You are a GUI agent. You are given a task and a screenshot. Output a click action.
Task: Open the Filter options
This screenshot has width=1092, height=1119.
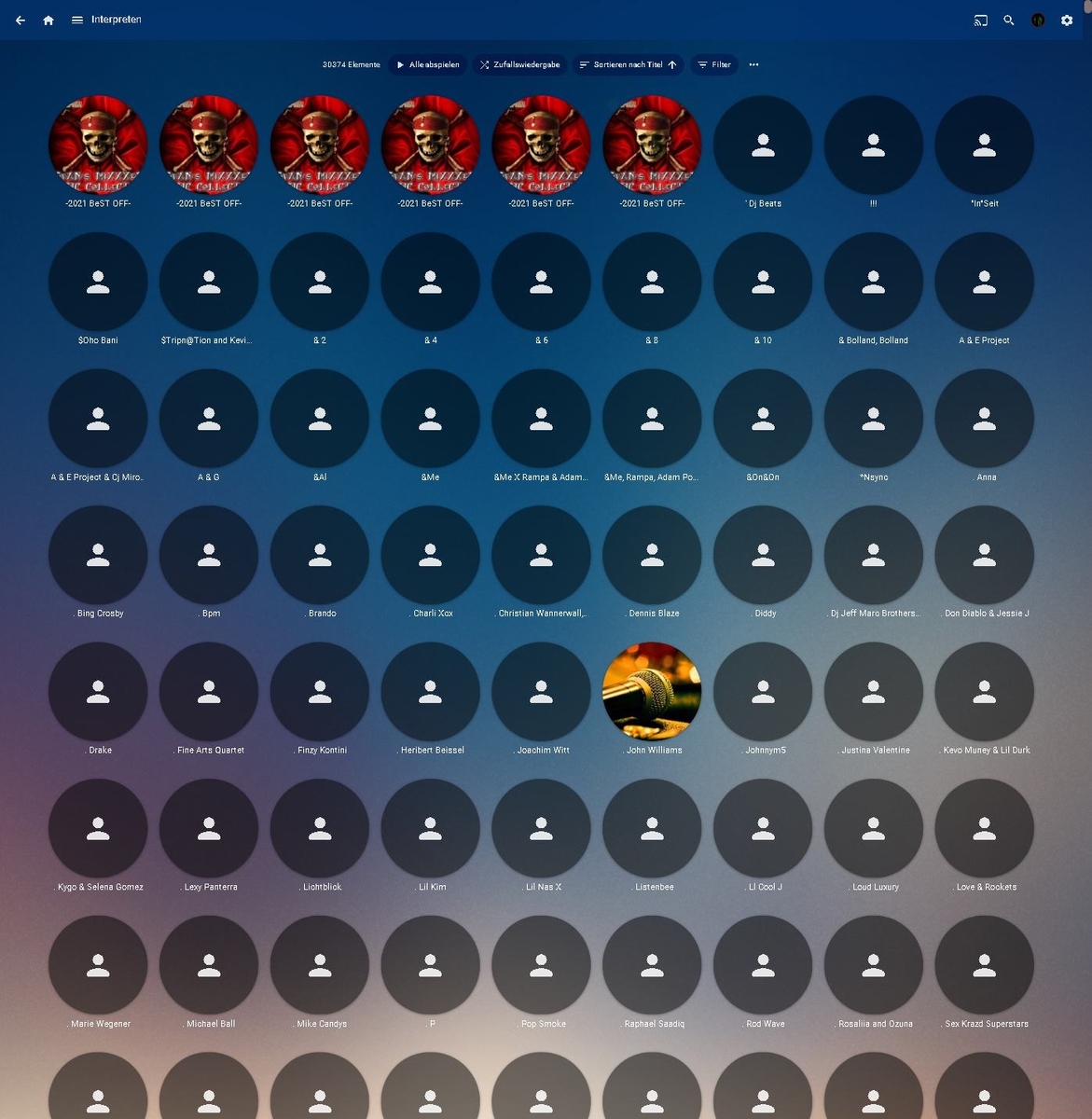[x=714, y=64]
